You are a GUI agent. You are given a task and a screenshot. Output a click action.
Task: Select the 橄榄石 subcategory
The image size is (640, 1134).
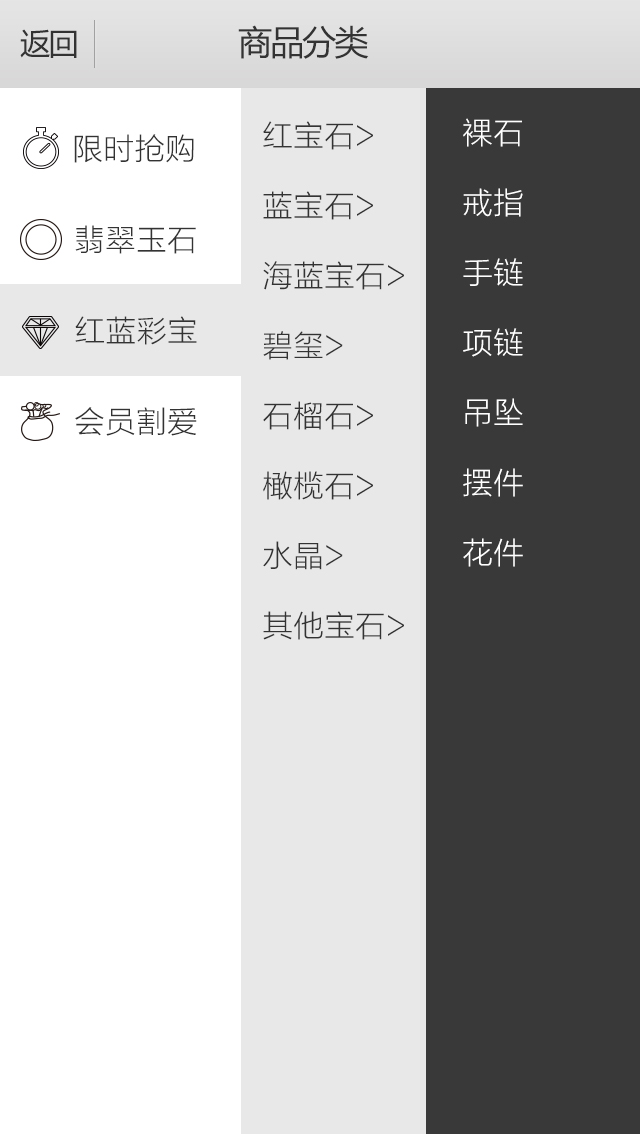pyautogui.click(x=318, y=486)
